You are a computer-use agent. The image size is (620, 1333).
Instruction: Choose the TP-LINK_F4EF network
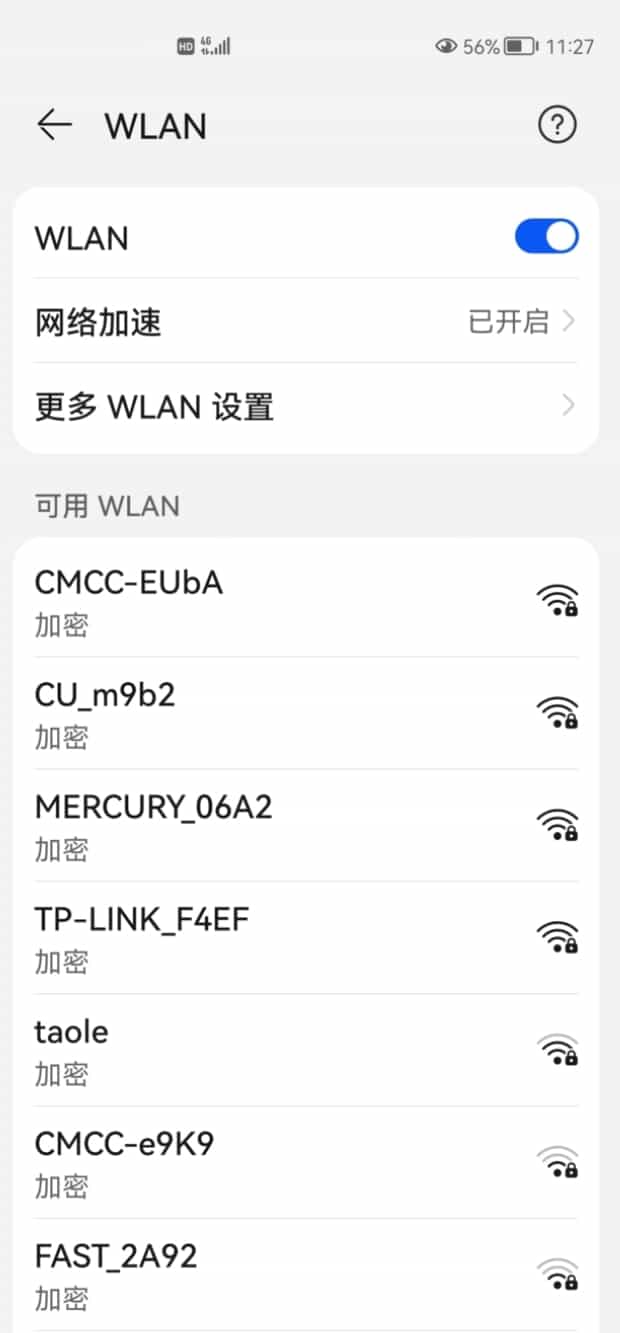305,937
